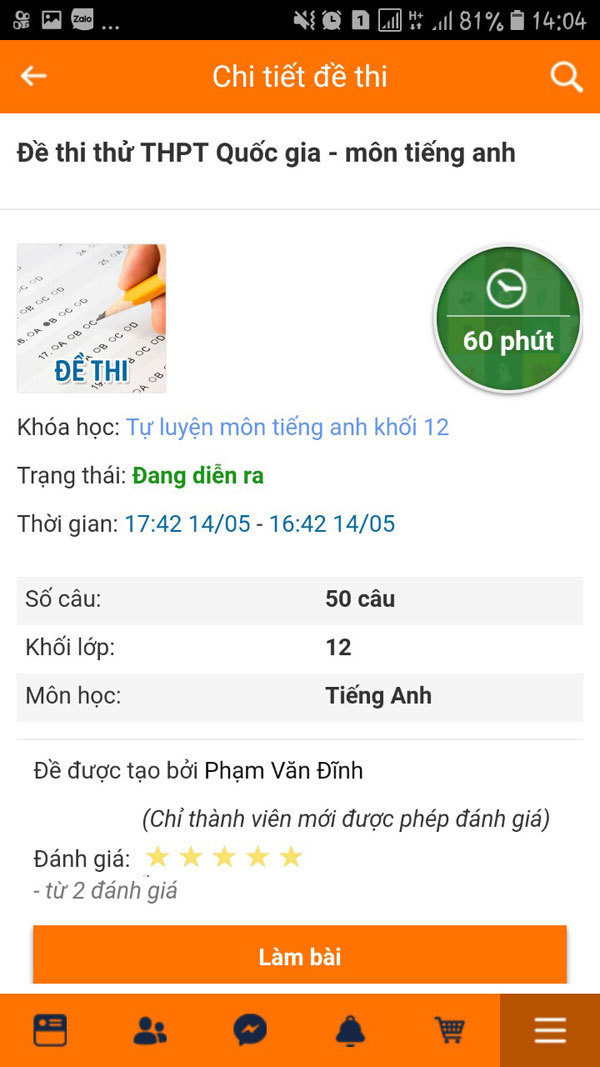600x1067 pixels.
Task: Open the notifications bell
Action: tap(350, 1030)
